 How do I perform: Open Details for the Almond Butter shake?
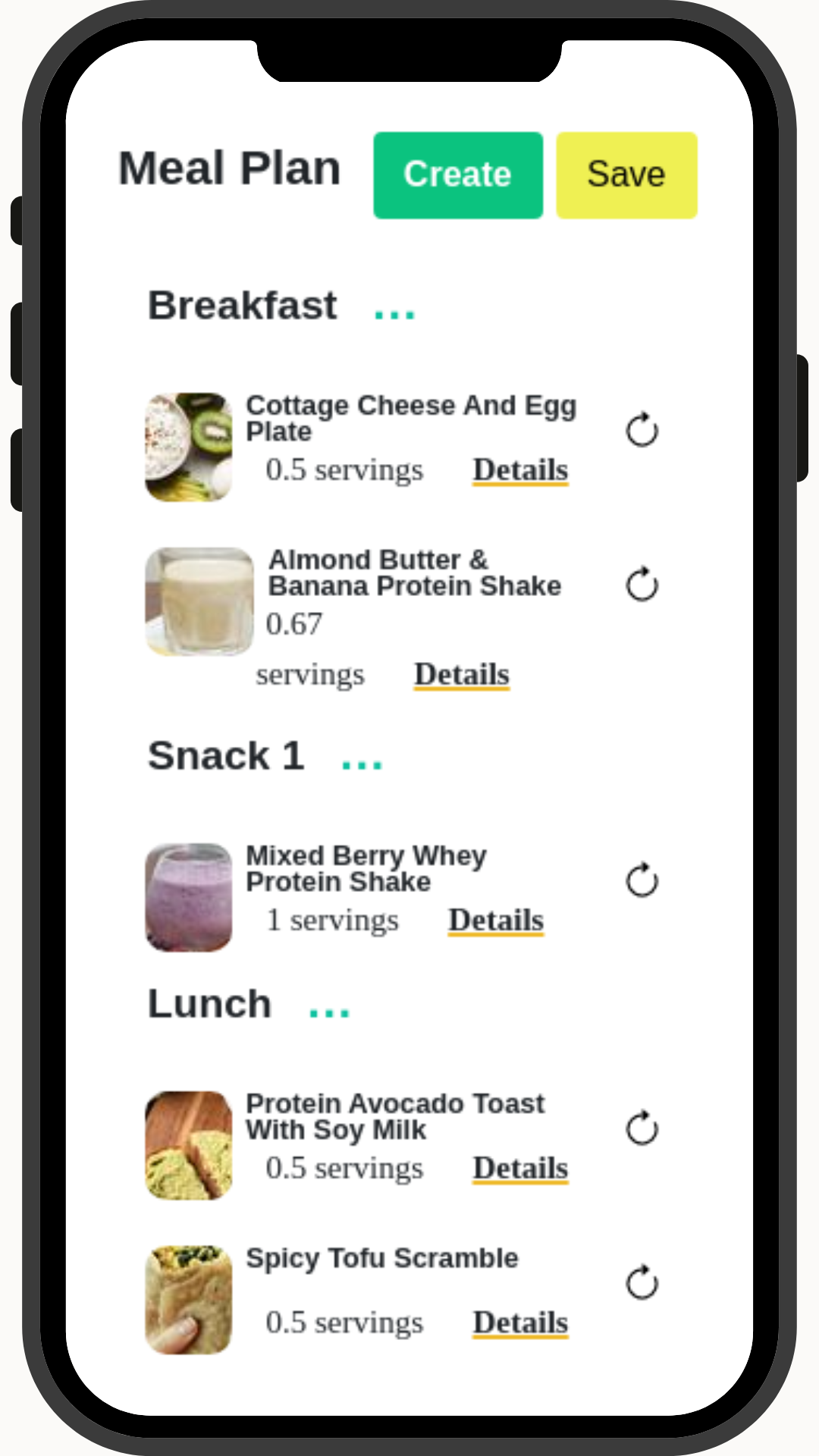(461, 674)
